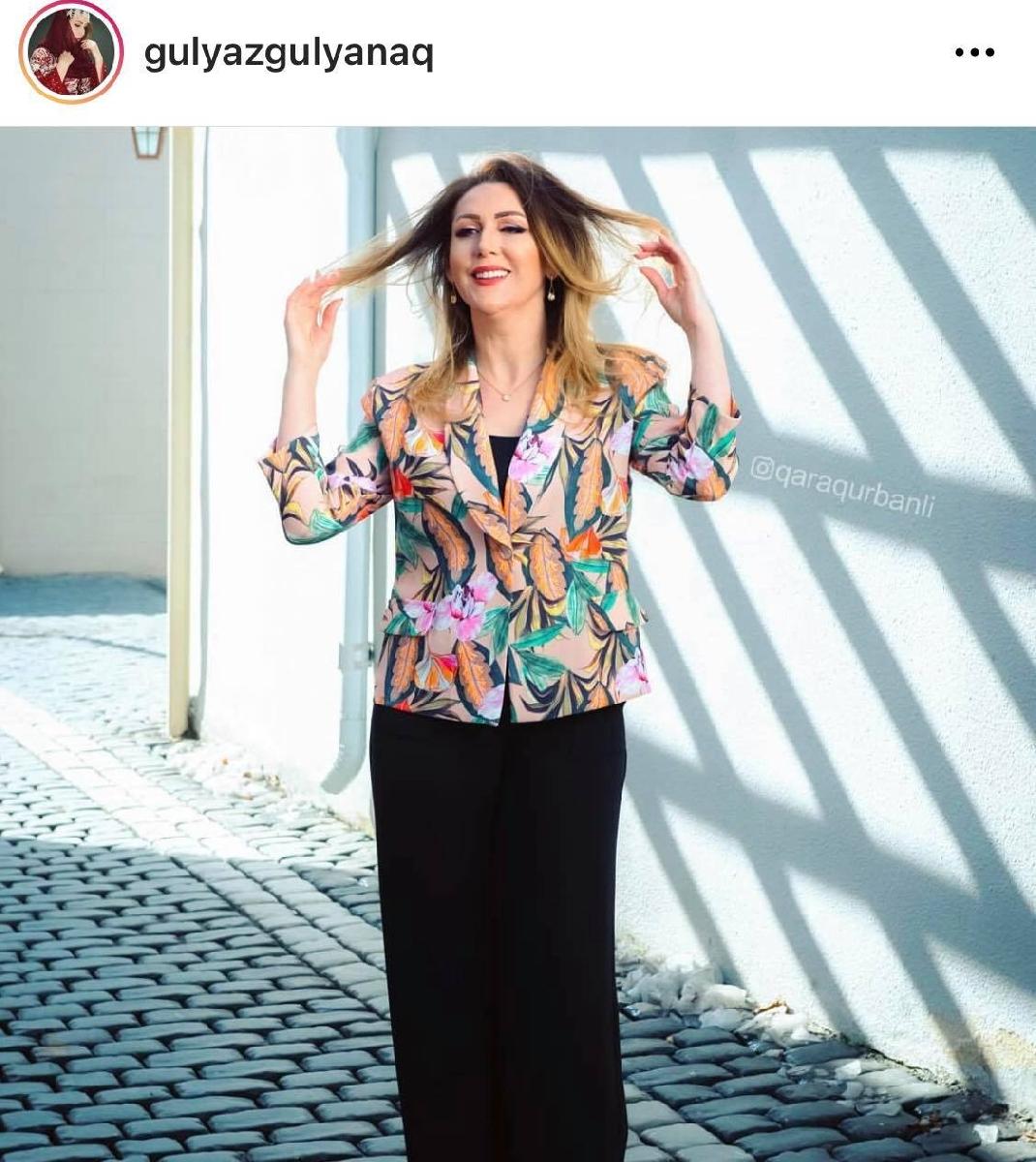Open the gulyazgulyanaq username link
The image size is (1036, 1162).
[x=289, y=53]
